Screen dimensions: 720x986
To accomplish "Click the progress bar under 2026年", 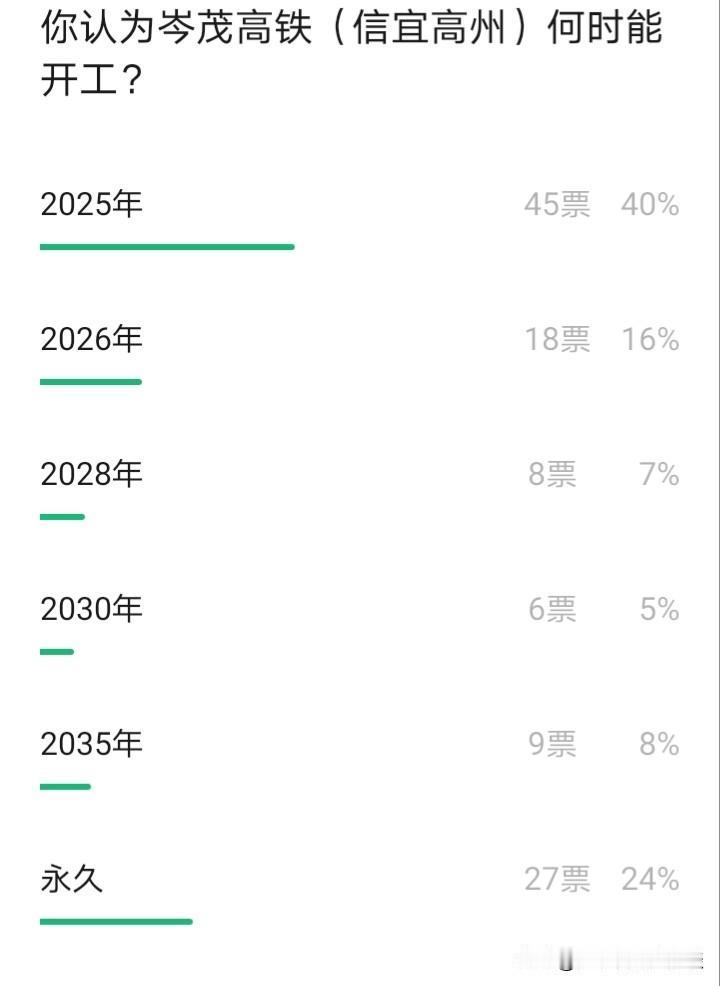I will [x=90, y=380].
